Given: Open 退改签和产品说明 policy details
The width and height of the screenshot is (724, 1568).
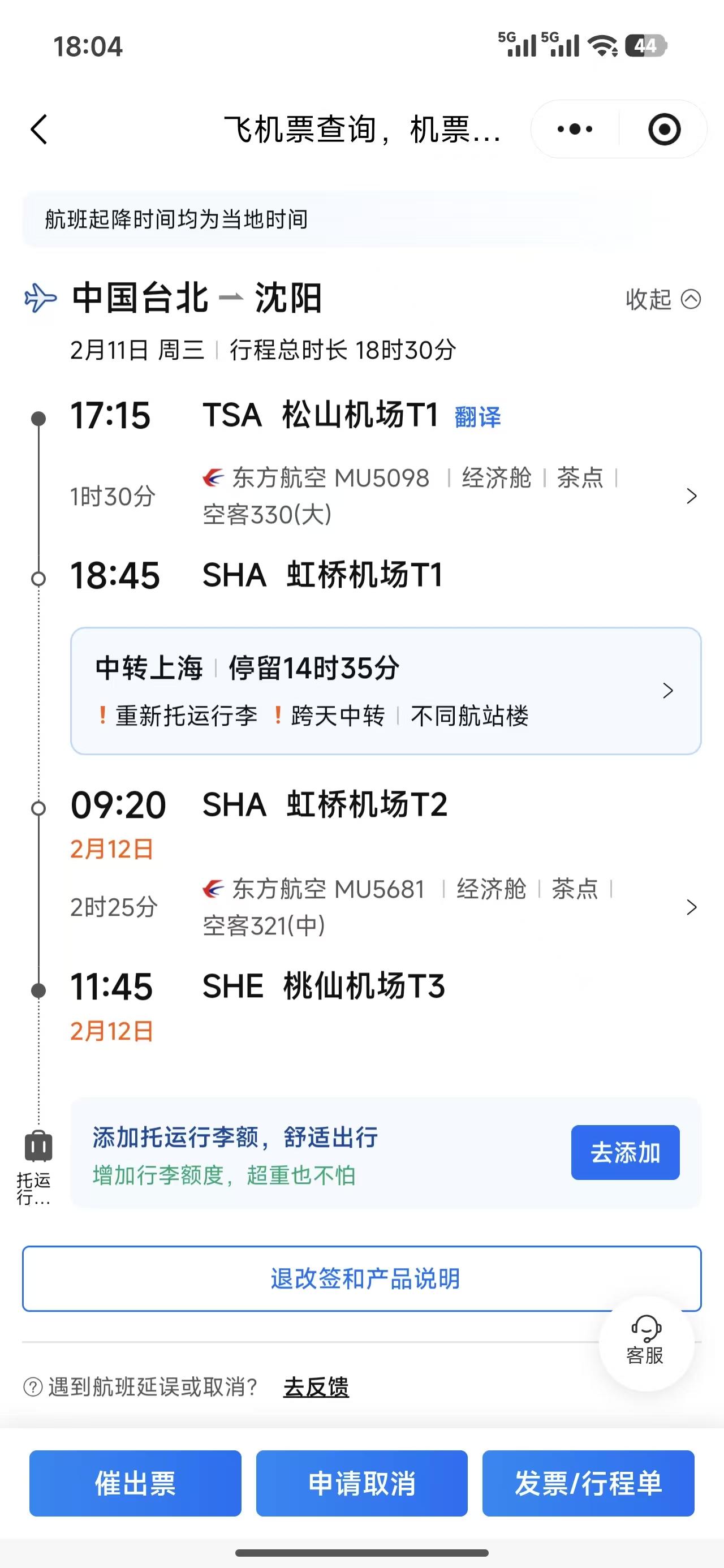Looking at the screenshot, I should 361,1279.
